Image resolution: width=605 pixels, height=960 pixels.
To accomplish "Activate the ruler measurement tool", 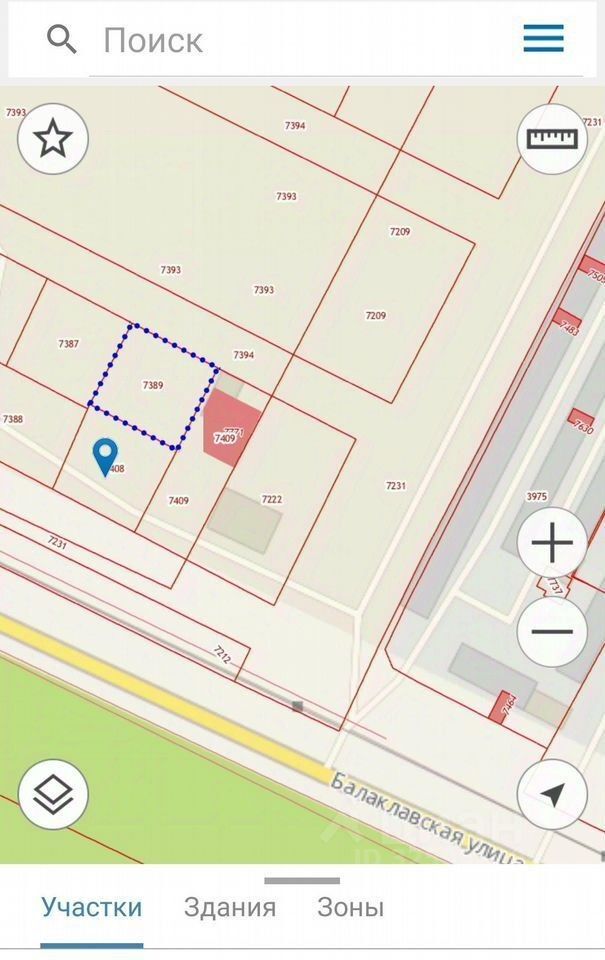I will (551, 139).
